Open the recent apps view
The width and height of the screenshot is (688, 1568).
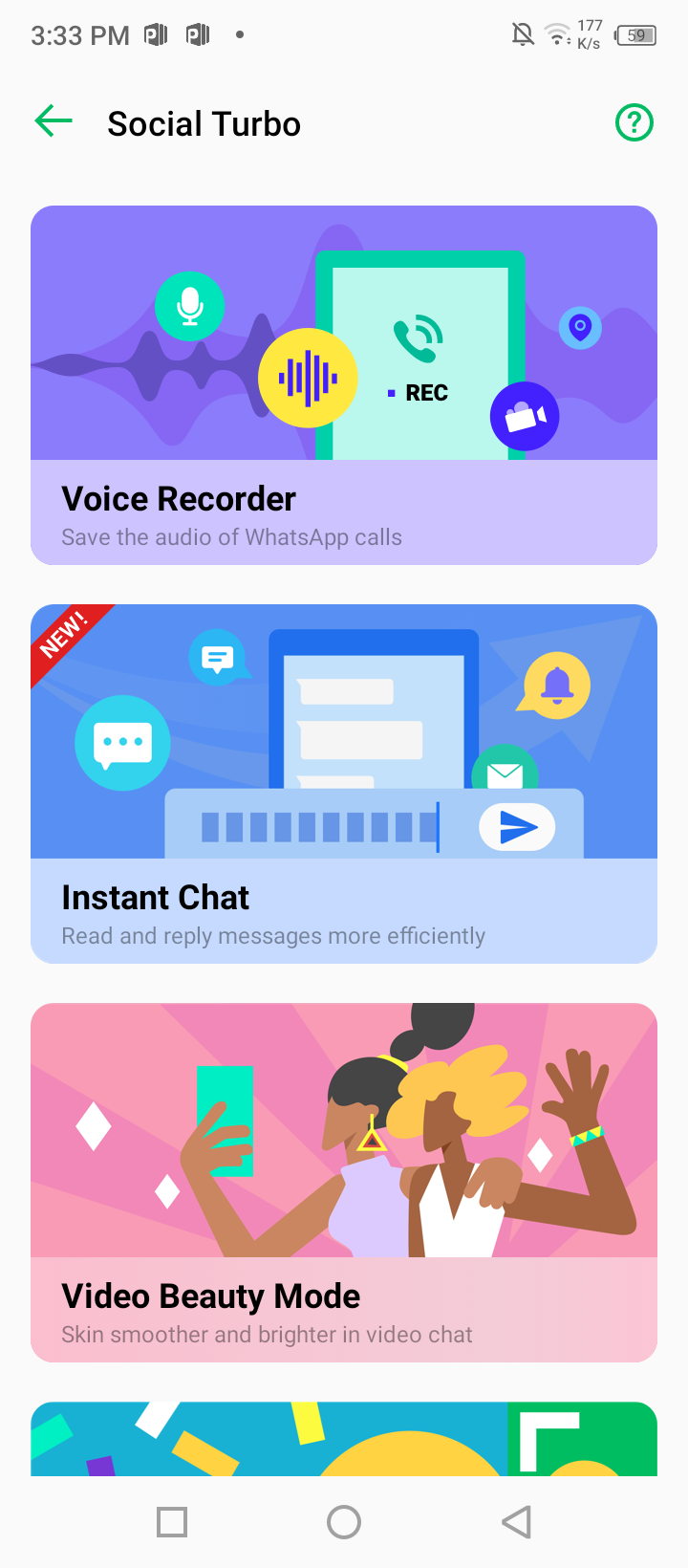[x=172, y=1522]
